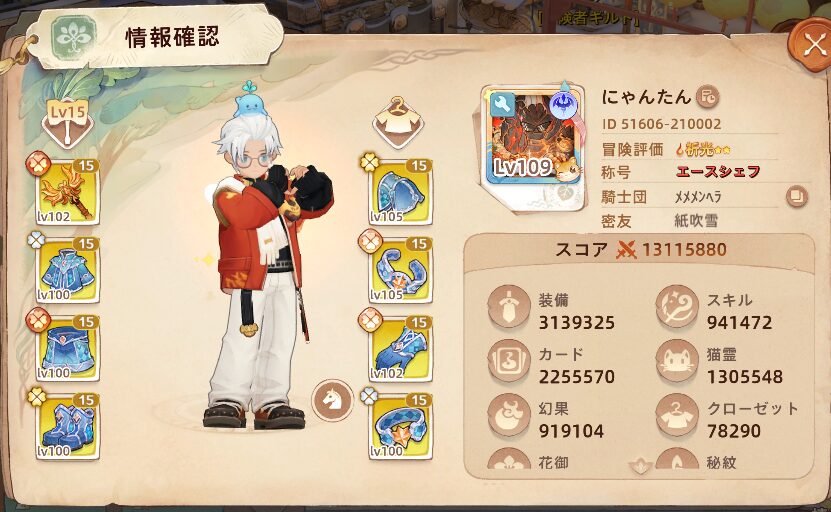The image size is (831, 512).
Task: Switch to the hanger costume tab
Action: (397, 118)
